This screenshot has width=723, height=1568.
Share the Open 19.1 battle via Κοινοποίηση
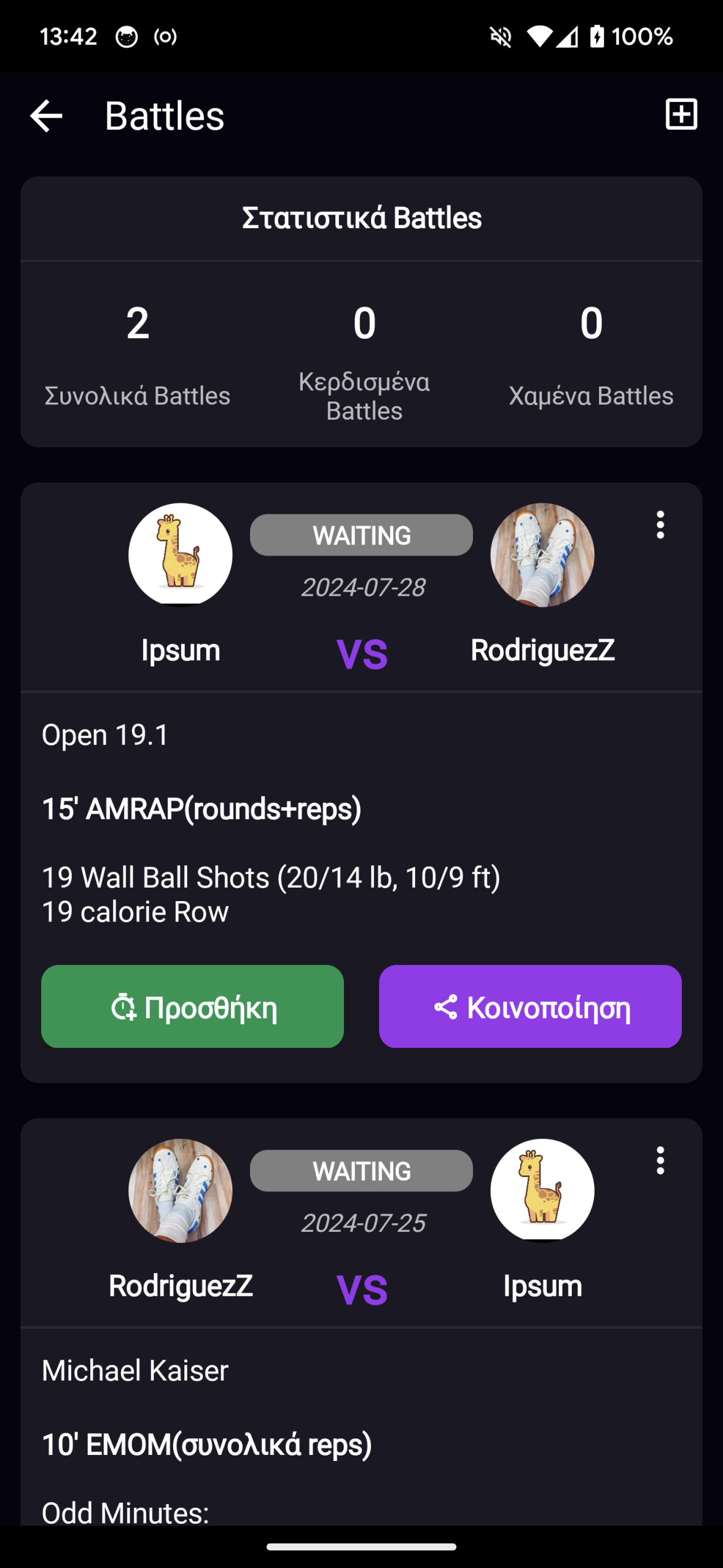(x=530, y=1006)
